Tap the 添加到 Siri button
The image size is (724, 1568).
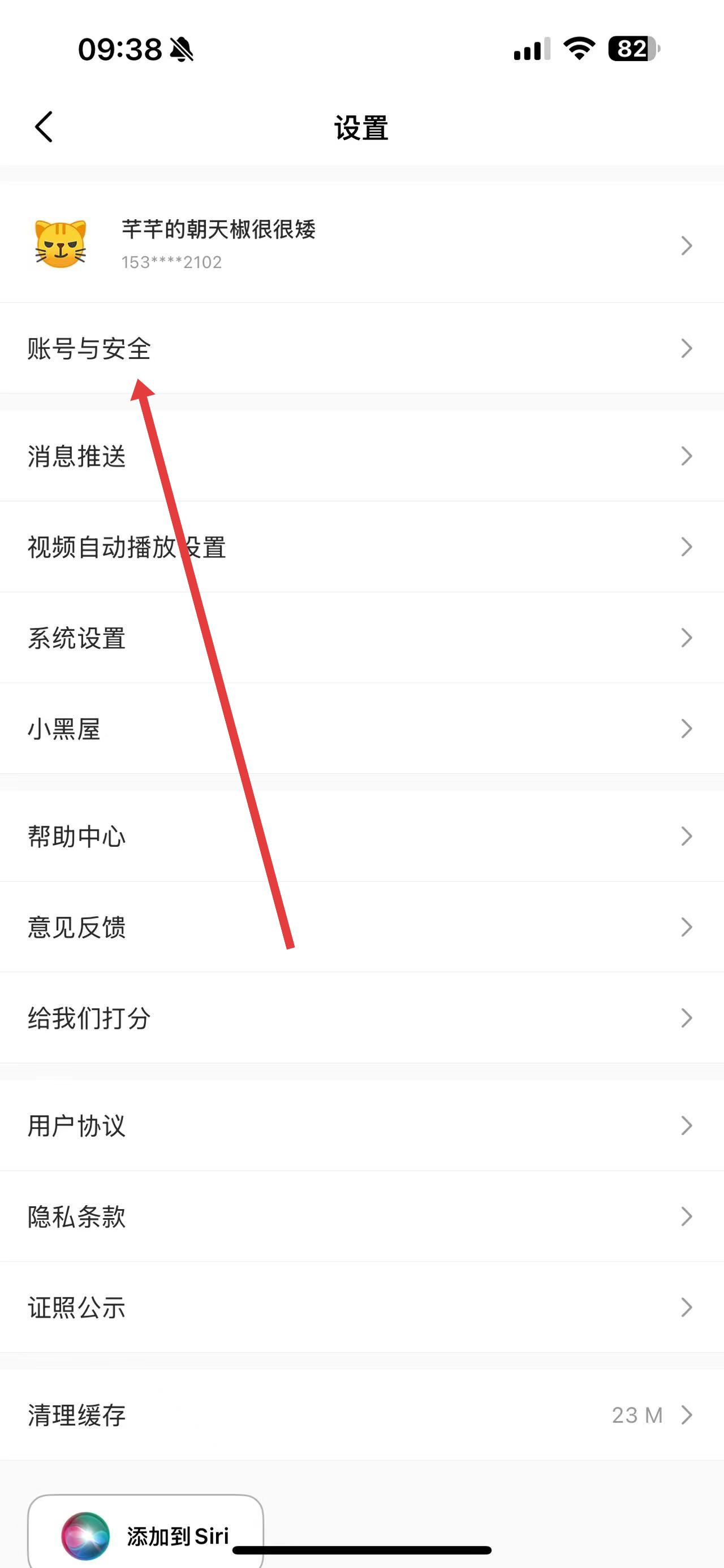(146, 1534)
